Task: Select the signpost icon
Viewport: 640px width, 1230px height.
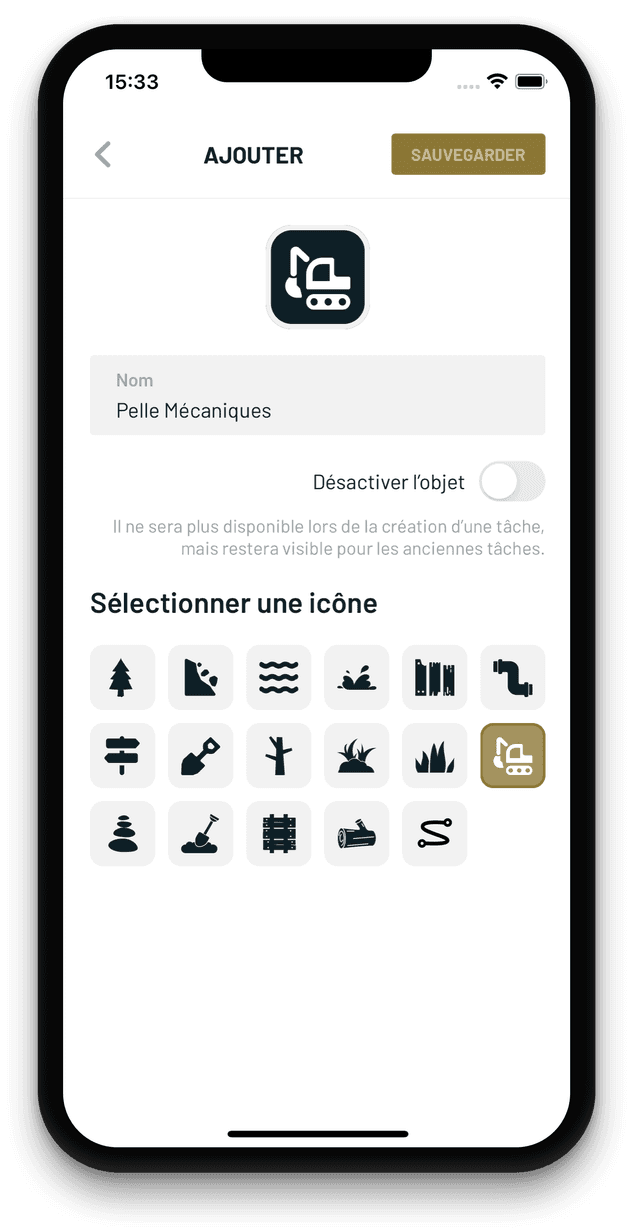Action: pyautogui.click(x=122, y=756)
